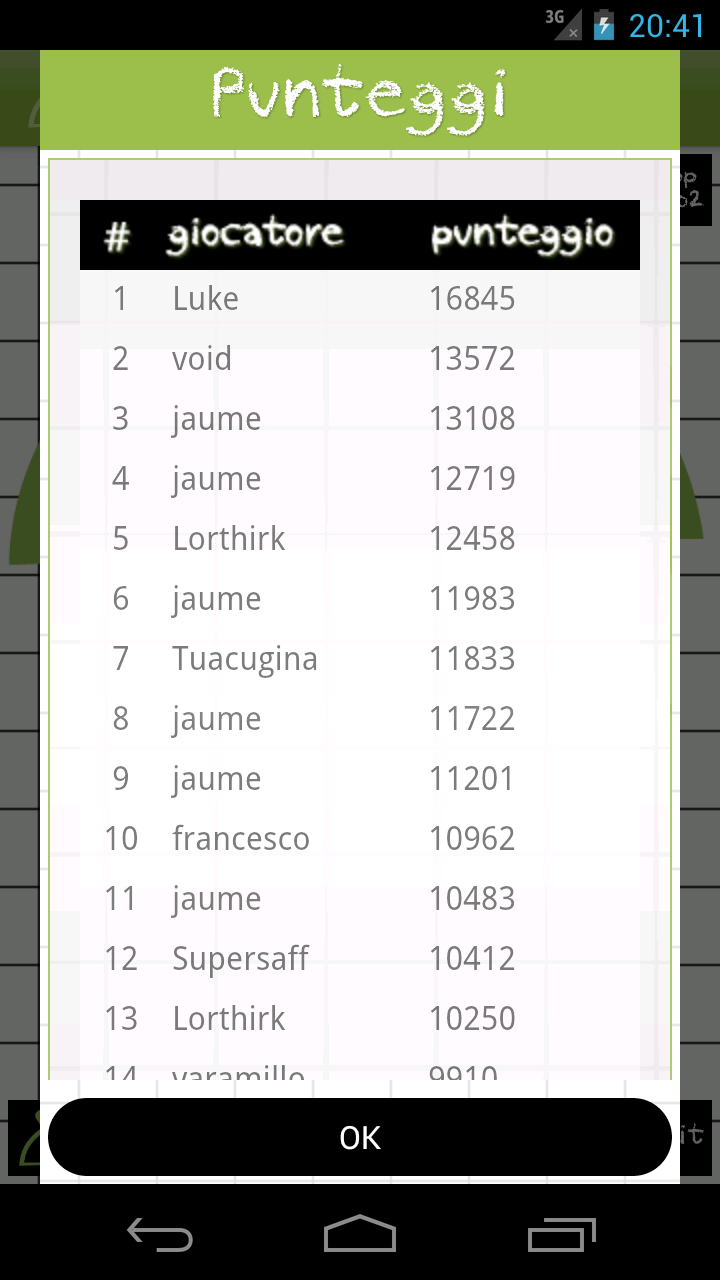Dismiss the Punteggi dialog with OK

360,1137
